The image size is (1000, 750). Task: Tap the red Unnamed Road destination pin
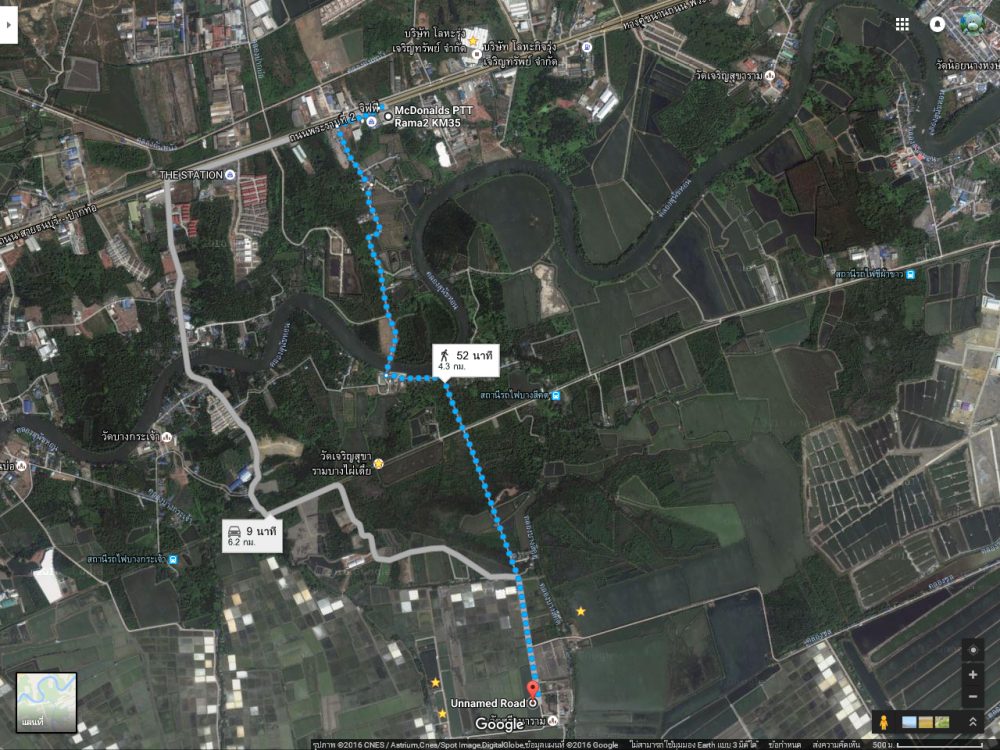[x=533, y=691]
